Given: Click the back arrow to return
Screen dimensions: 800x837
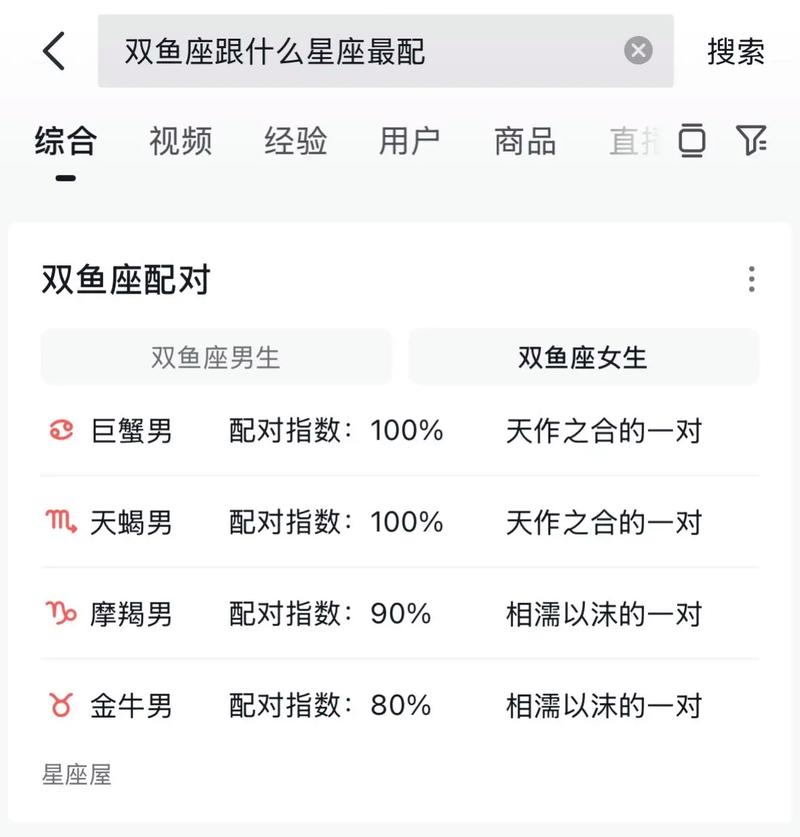Looking at the screenshot, I should tap(51, 52).
